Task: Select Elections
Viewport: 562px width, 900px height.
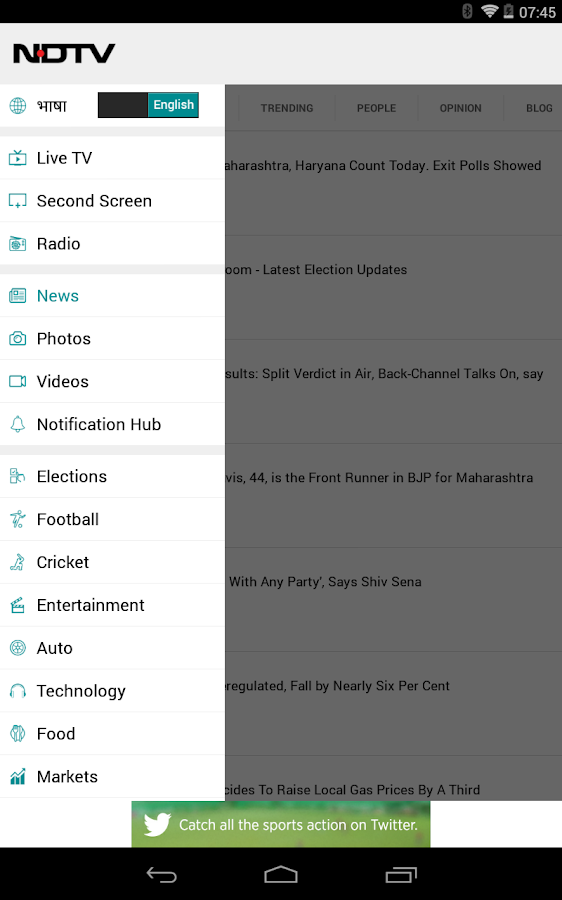Action: tap(113, 476)
